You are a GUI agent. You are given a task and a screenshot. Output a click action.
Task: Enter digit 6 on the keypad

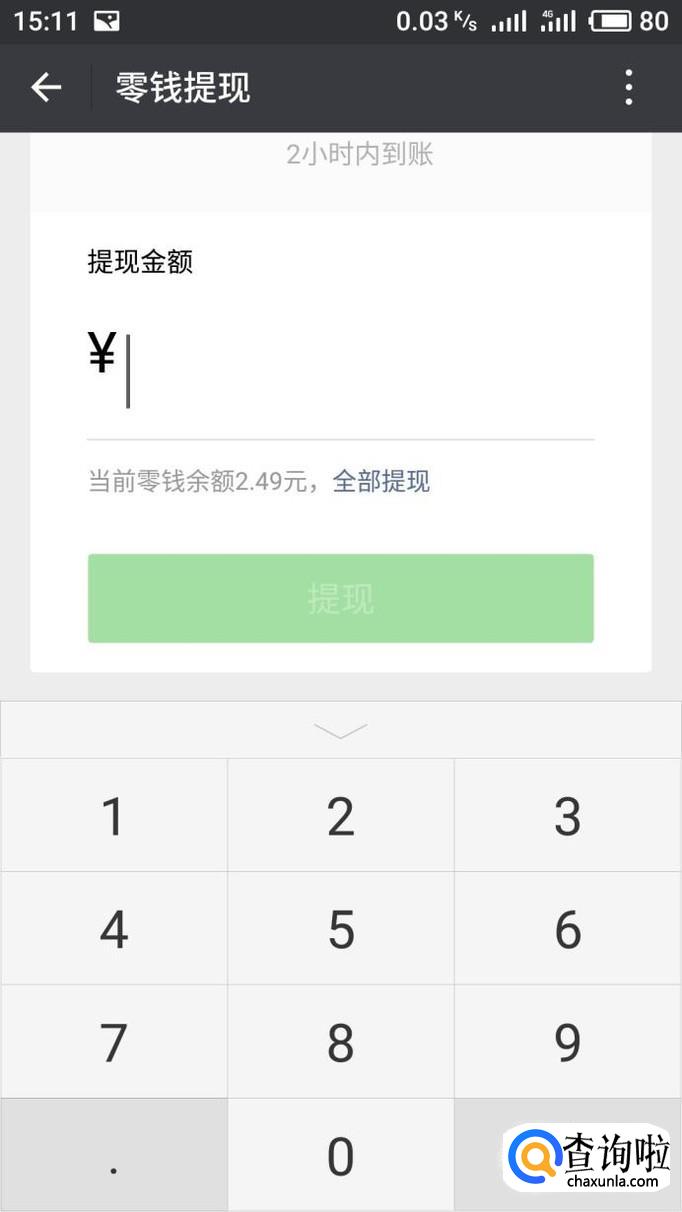point(567,929)
